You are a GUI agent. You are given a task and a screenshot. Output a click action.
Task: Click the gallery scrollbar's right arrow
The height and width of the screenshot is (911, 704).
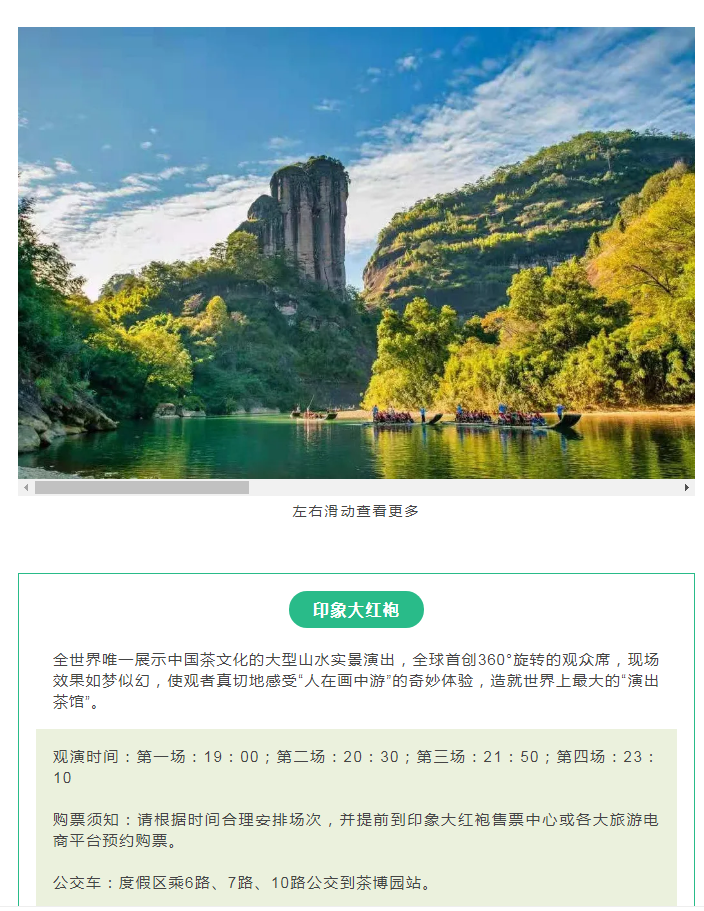[687, 488]
